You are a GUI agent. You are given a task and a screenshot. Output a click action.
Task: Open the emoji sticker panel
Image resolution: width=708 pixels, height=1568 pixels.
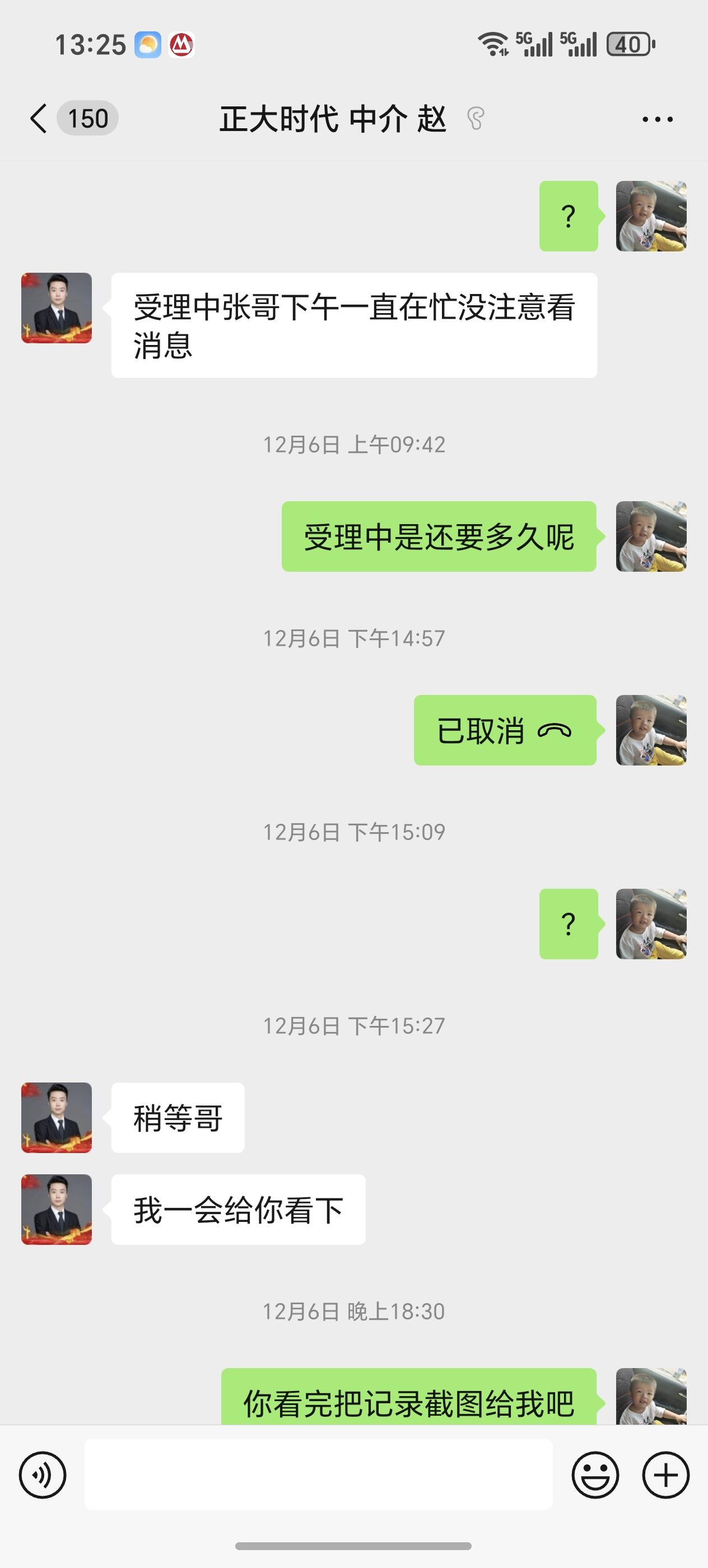[x=595, y=1474]
